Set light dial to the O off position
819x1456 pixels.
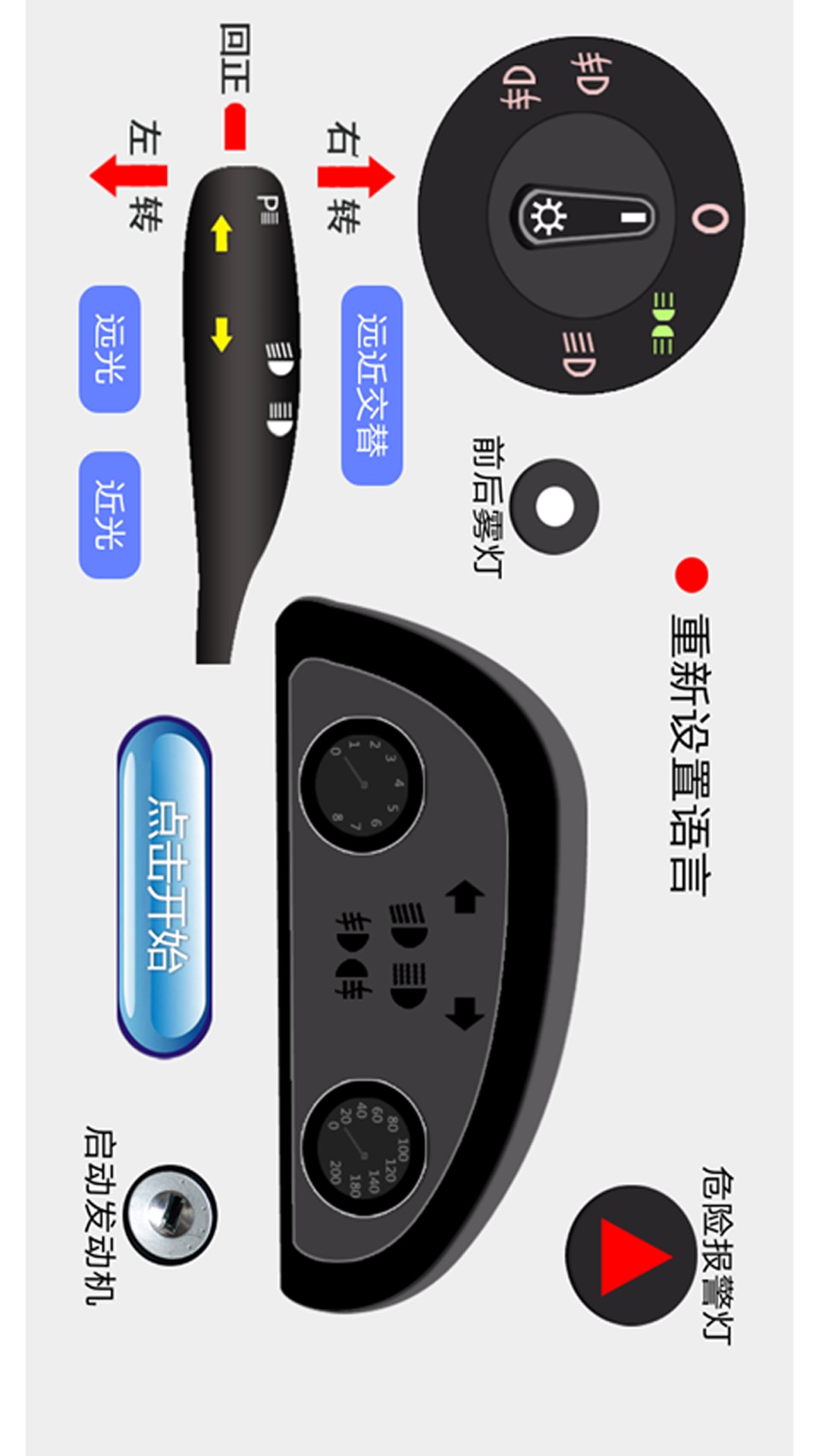point(710,218)
